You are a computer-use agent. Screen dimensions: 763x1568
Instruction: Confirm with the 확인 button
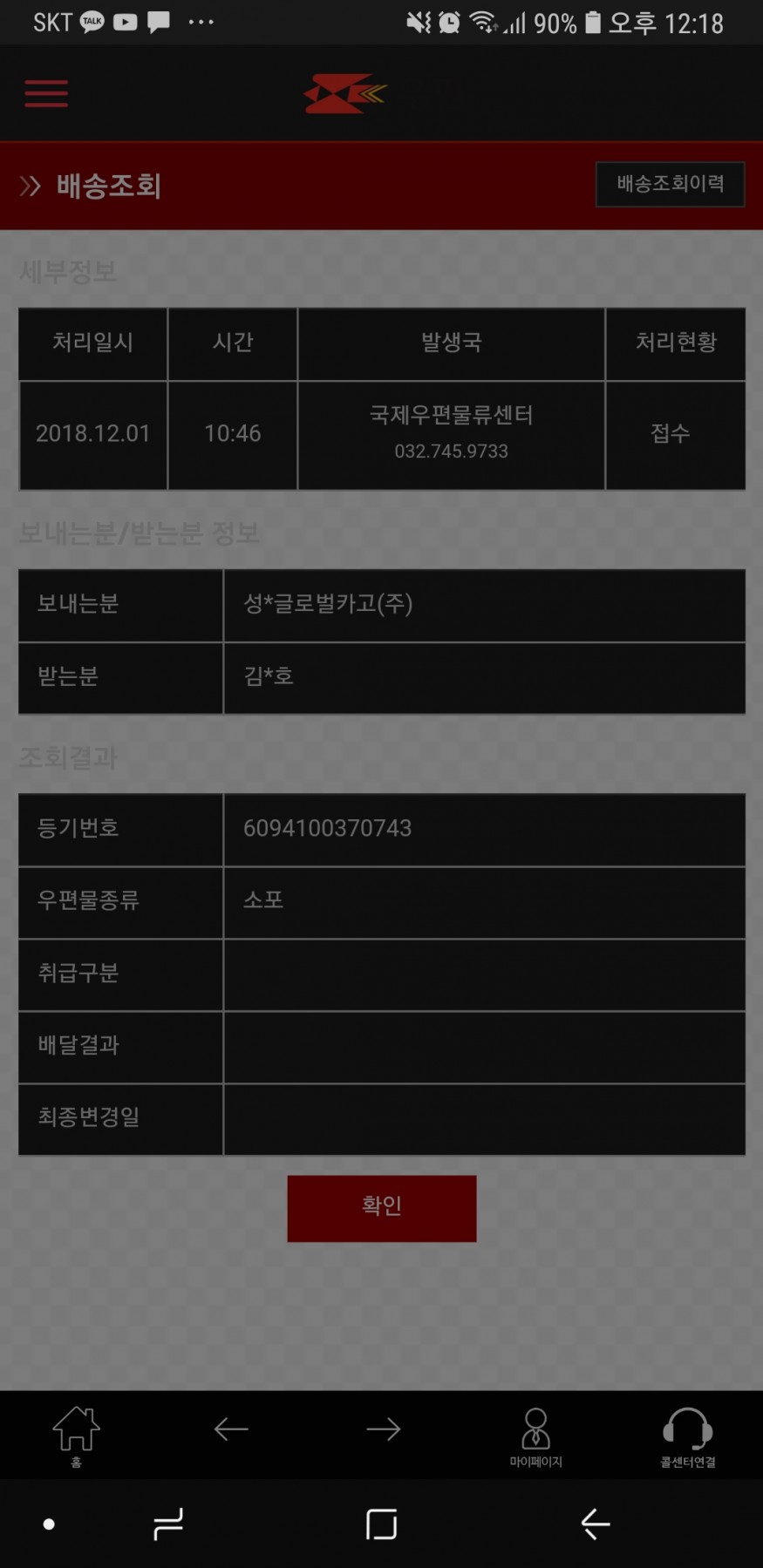coord(382,1208)
